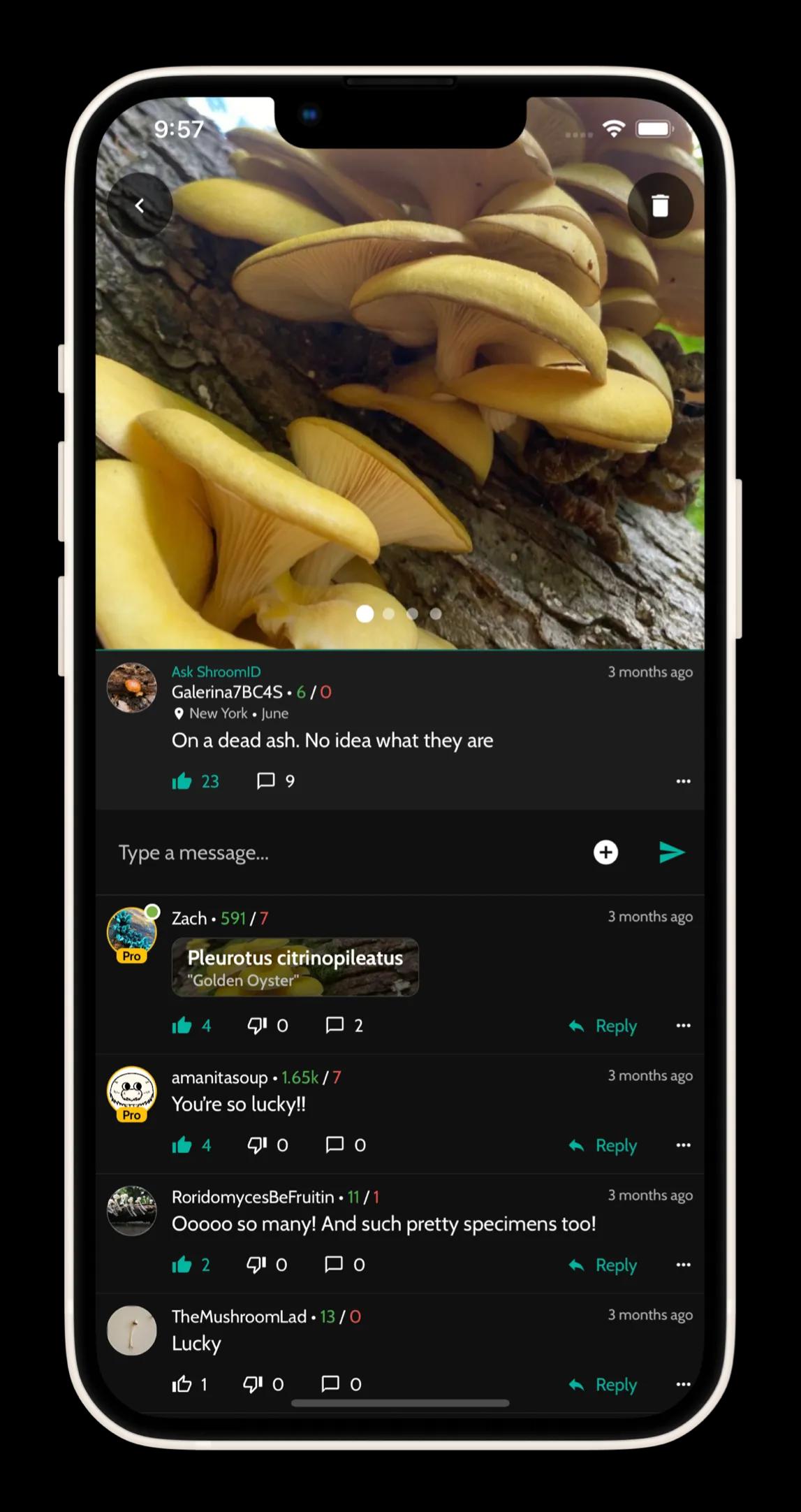Open Zach's profile picture
The width and height of the screenshot is (801, 1512).
(x=132, y=932)
